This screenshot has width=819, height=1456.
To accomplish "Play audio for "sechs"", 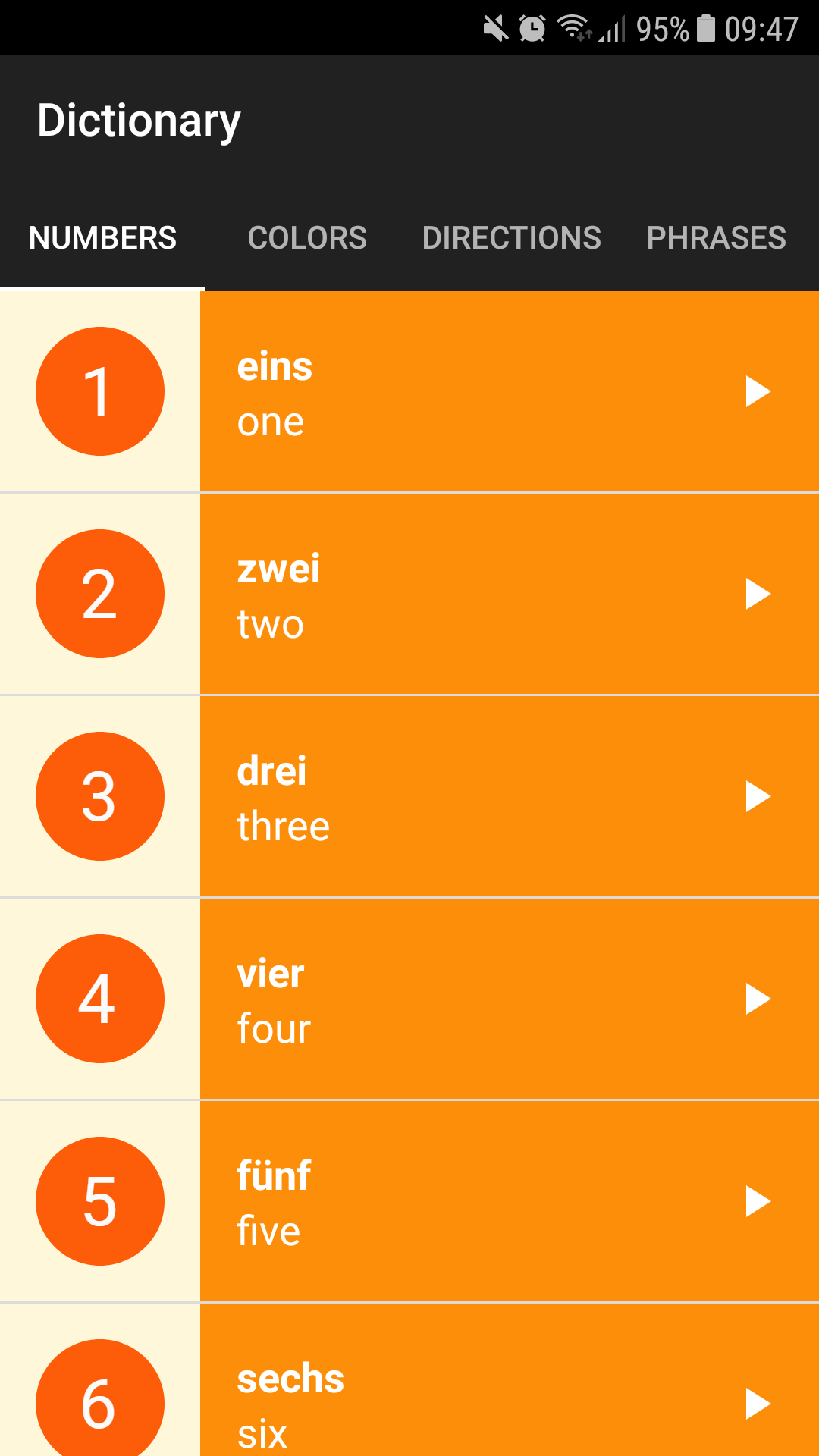I will tap(757, 1403).
